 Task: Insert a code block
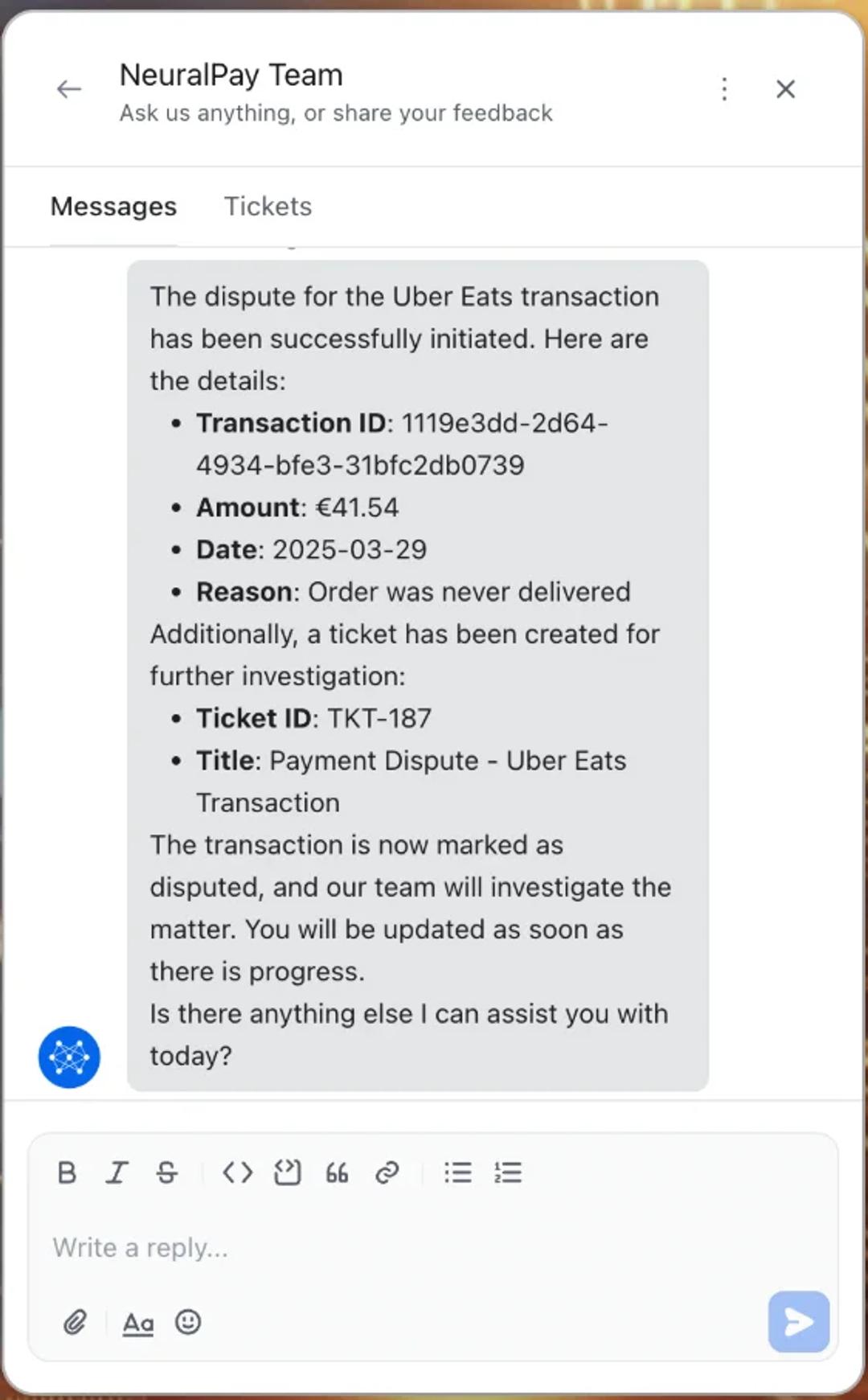coord(287,1173)
